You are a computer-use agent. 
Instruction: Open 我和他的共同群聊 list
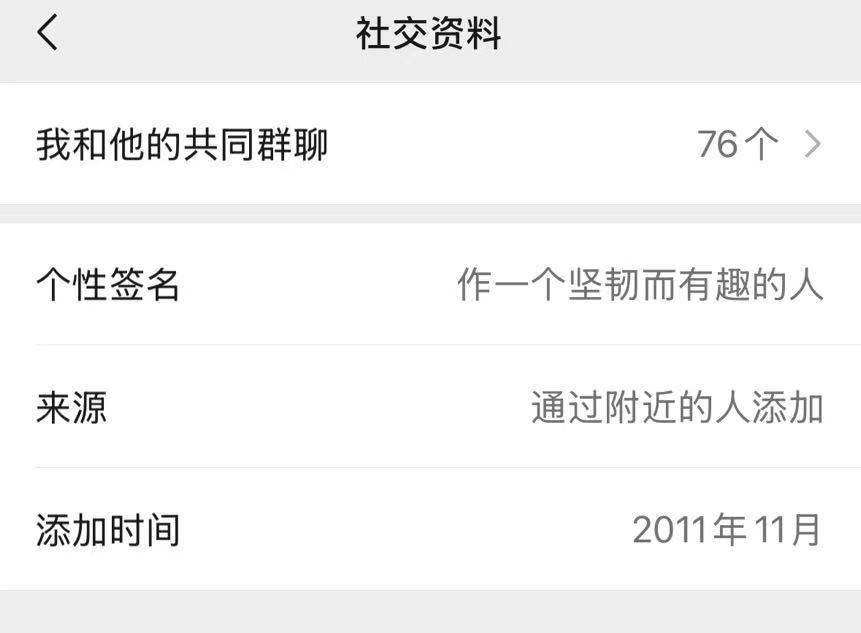(430, 145)
